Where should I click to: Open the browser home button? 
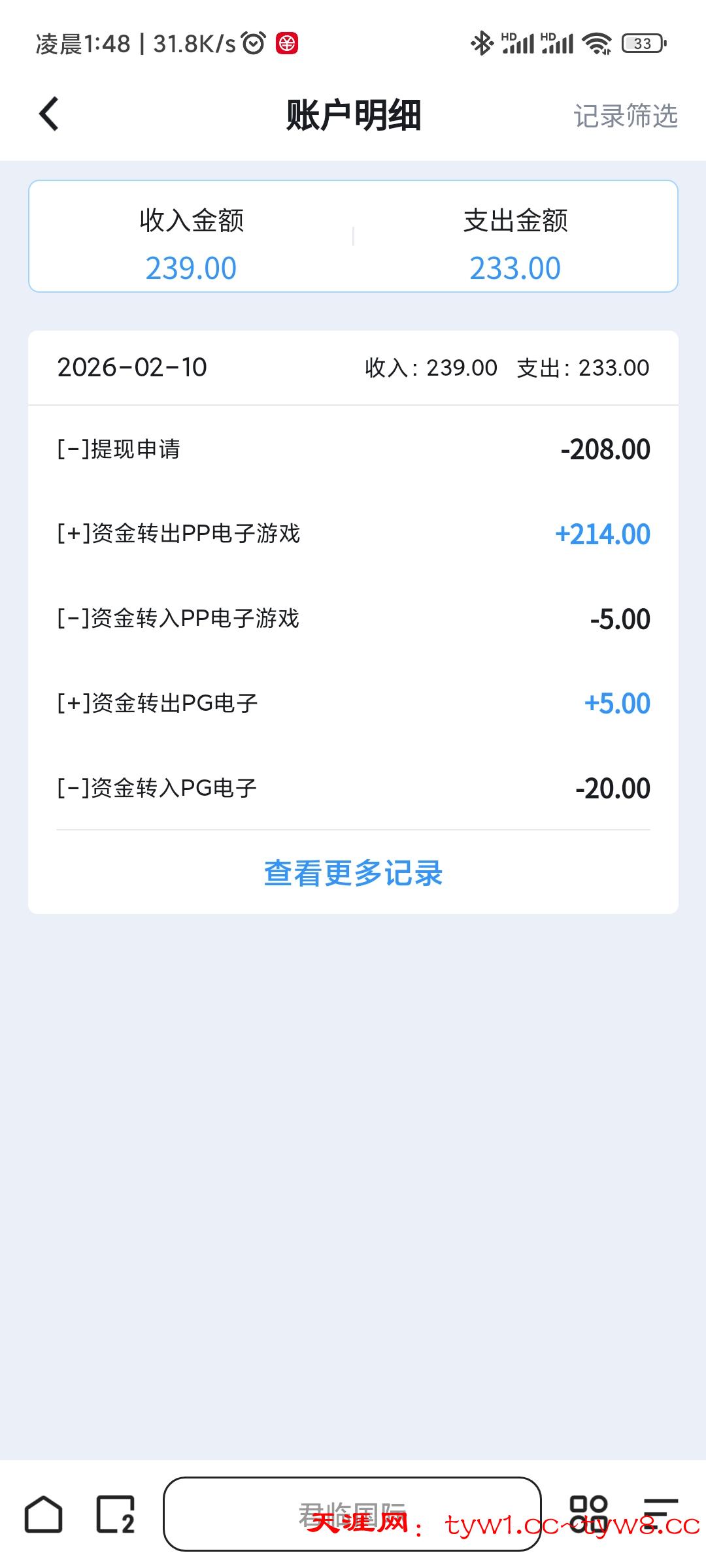(44, 1514)
